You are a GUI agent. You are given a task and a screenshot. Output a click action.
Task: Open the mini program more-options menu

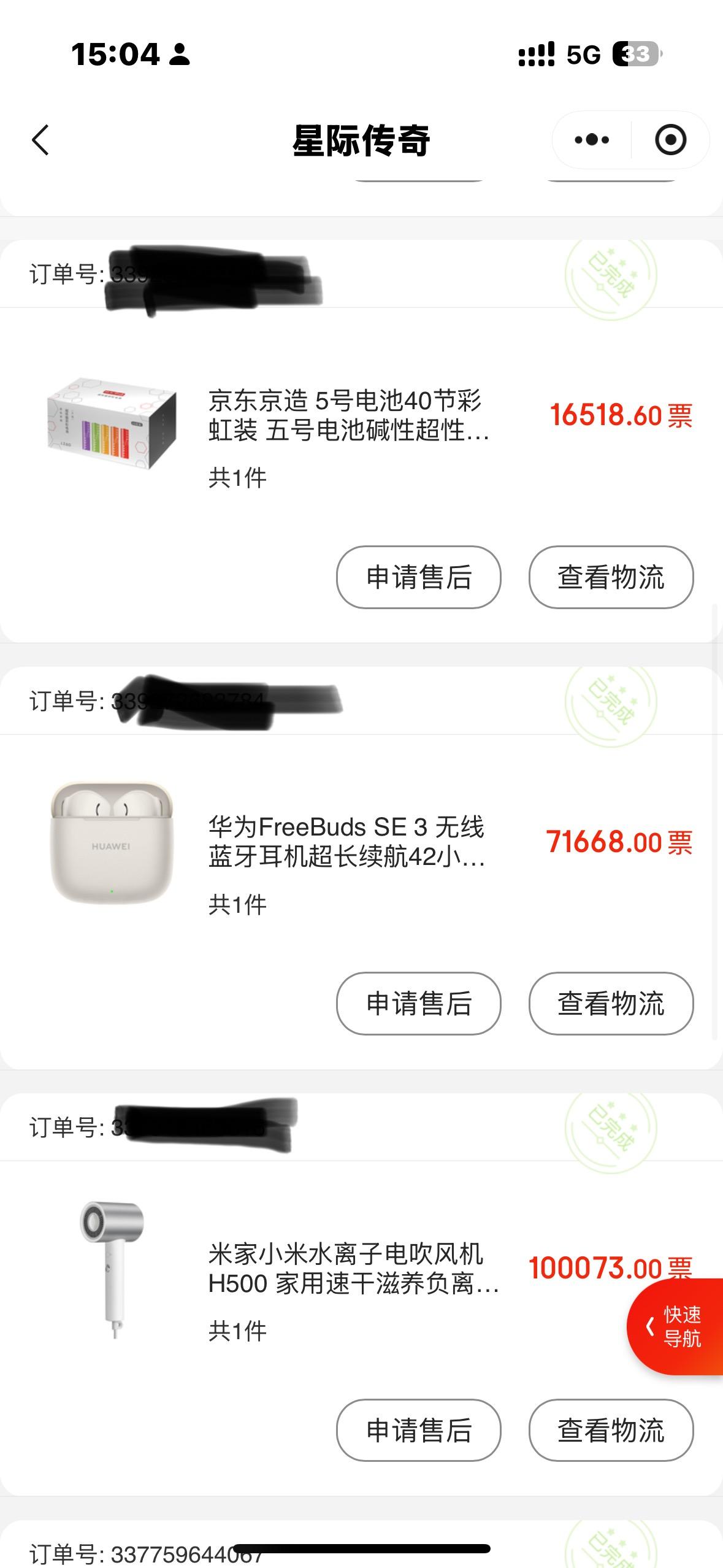591,140
